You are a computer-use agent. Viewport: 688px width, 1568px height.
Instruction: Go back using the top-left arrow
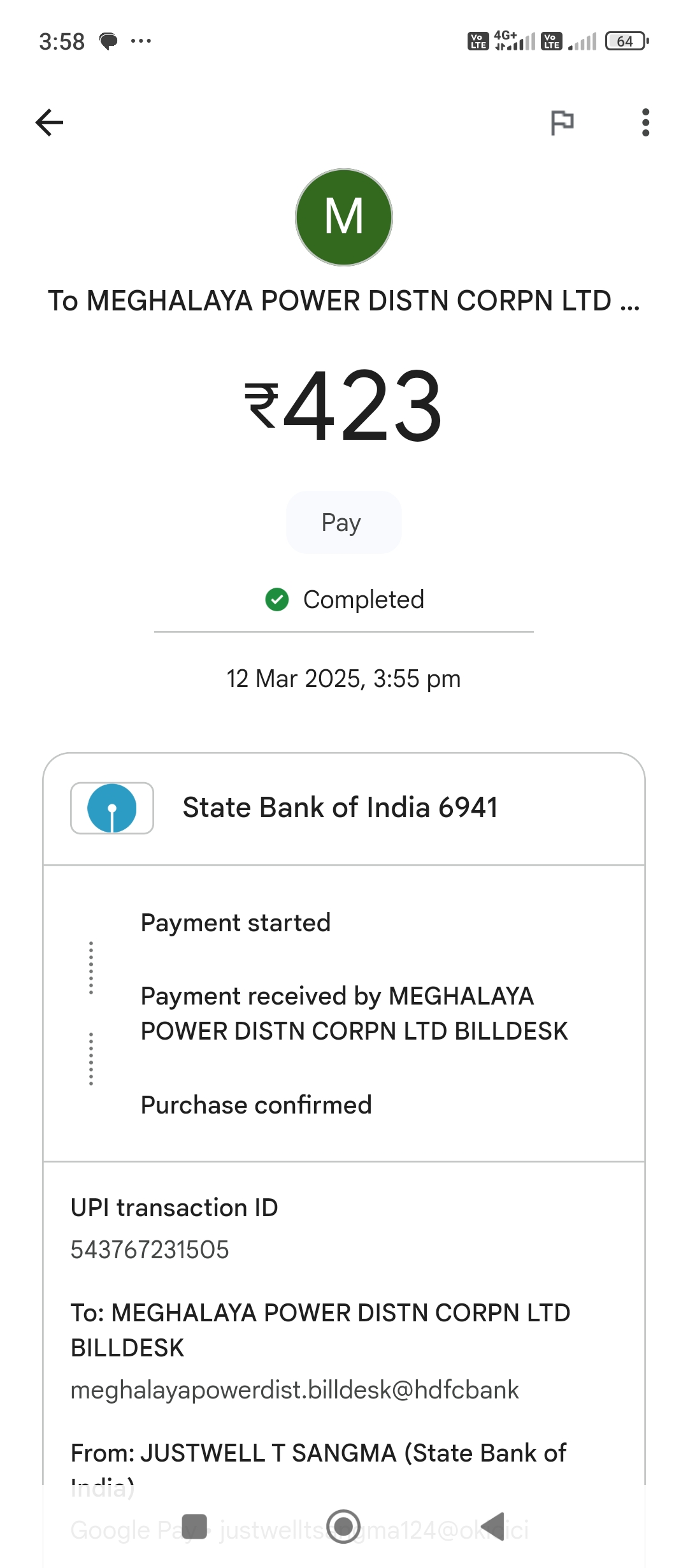[x=49, y=122]
